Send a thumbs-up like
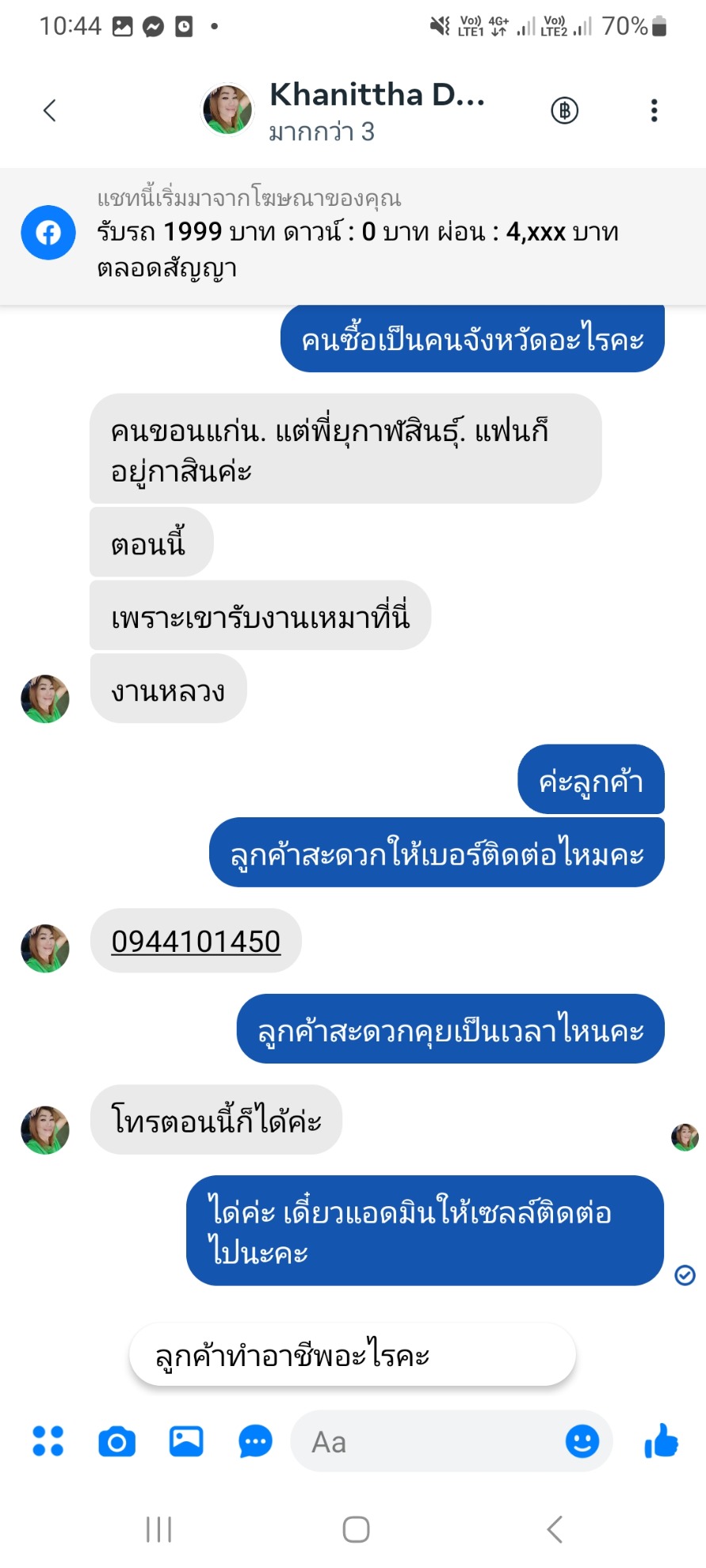The height and width of the screenshot is (1568, 706). pyautogui.click(x=662, y=1441)
